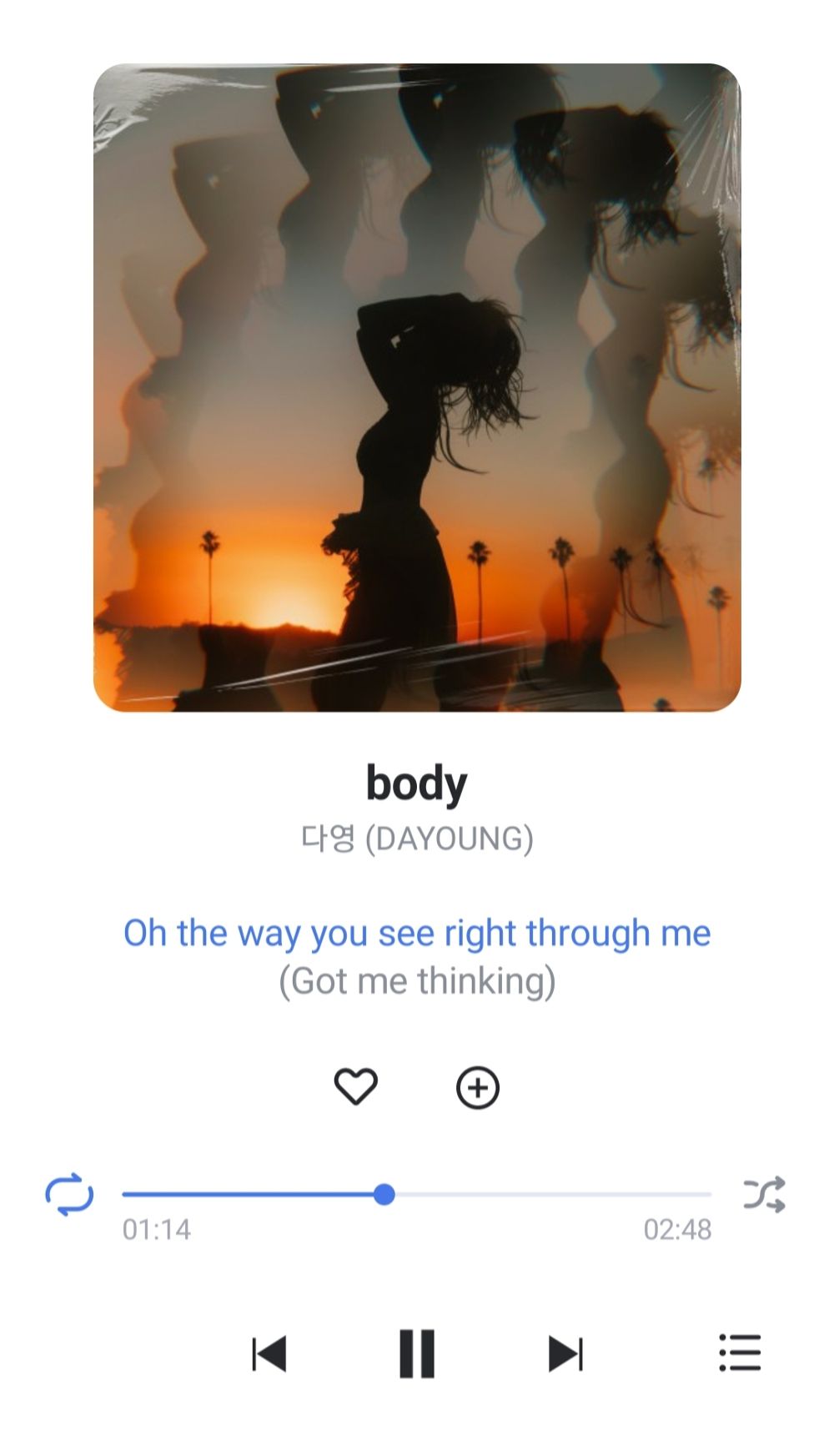The width and height of the screenshot is (834, 1456).
Task: Open the album artwork fullscreen
Action: click(417, 392)
